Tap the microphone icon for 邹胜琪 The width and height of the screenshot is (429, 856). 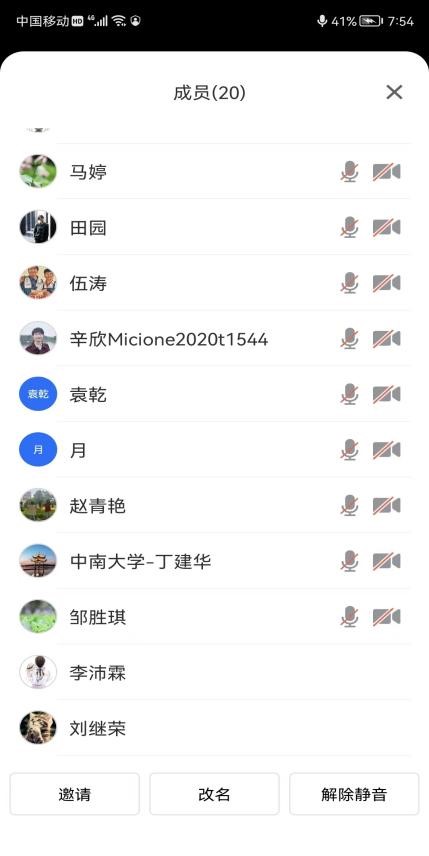[349, 617]
